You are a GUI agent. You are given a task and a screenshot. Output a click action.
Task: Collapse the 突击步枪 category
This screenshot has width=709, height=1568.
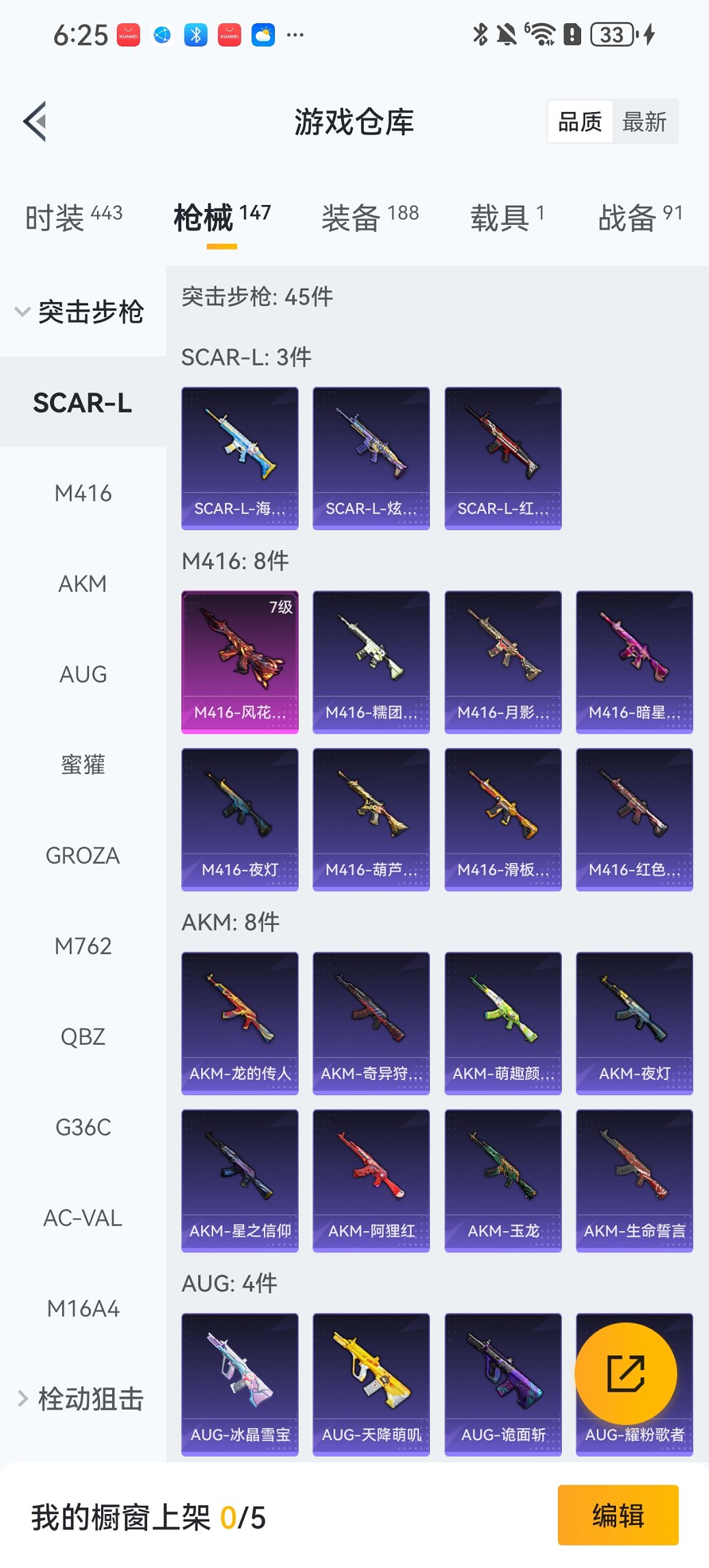pos(80,312)
